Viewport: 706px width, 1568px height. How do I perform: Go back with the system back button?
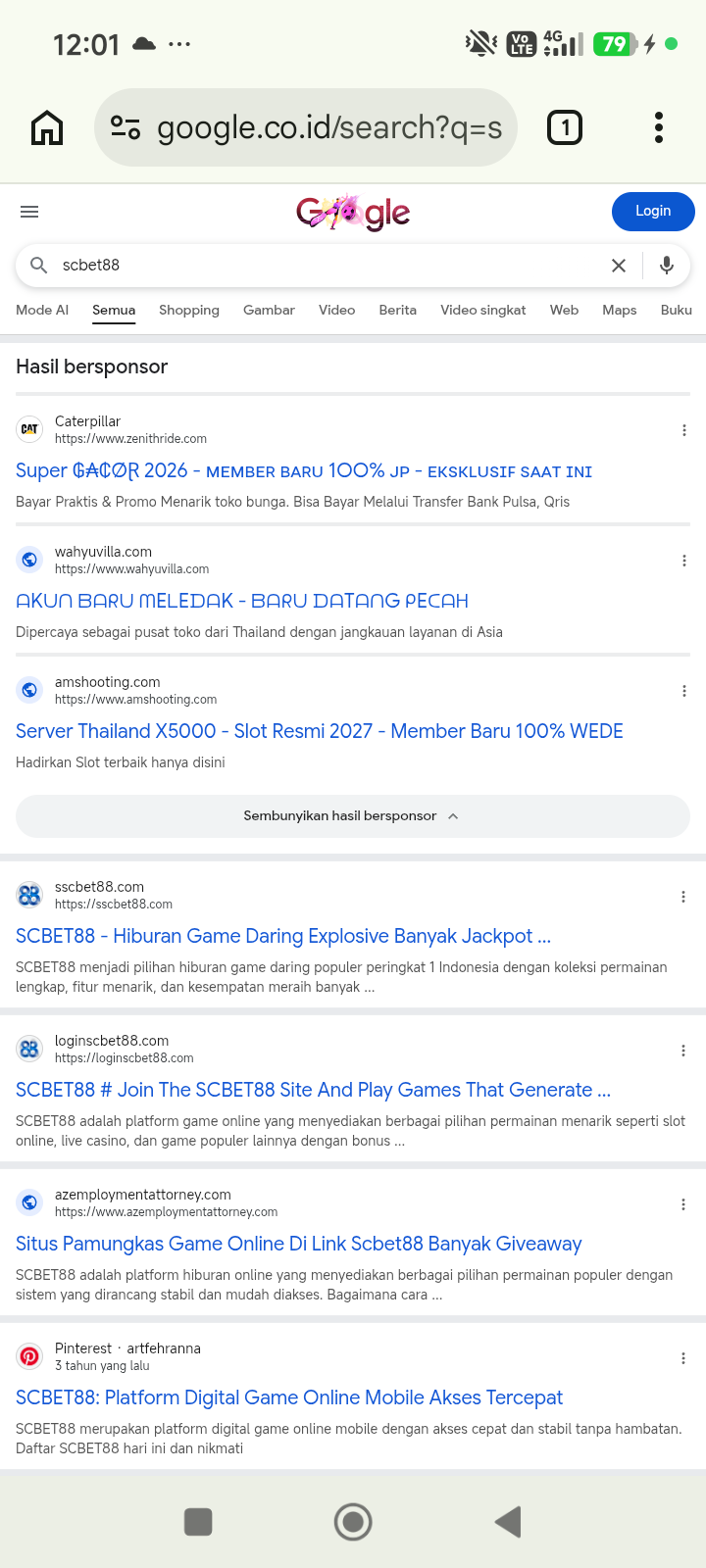pyautogui.click(x=508, y=1522)
